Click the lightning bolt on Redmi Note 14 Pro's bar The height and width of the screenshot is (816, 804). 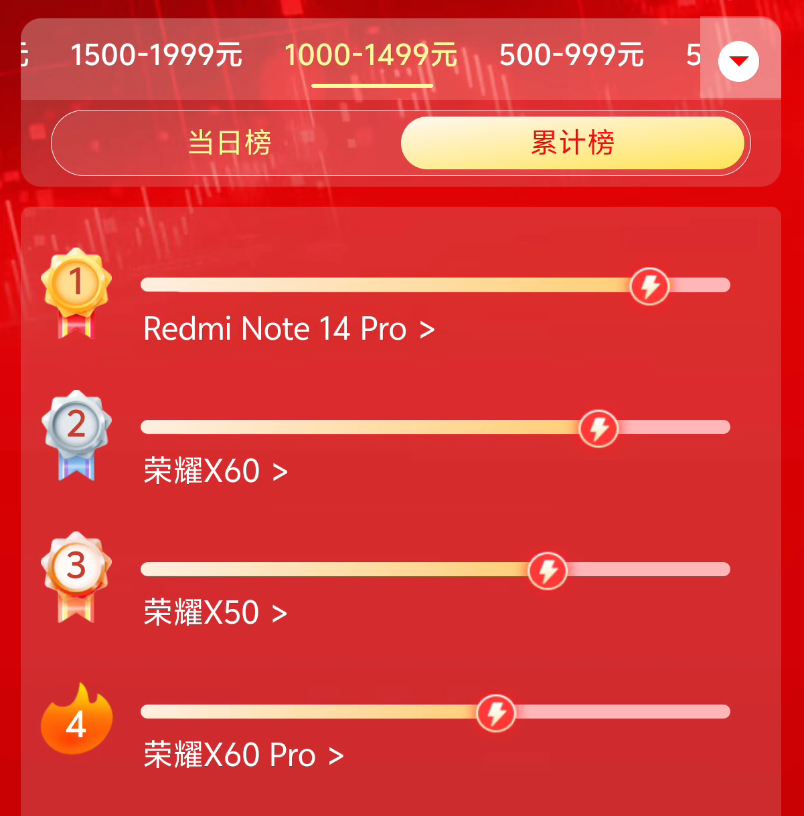coord(649,285)
